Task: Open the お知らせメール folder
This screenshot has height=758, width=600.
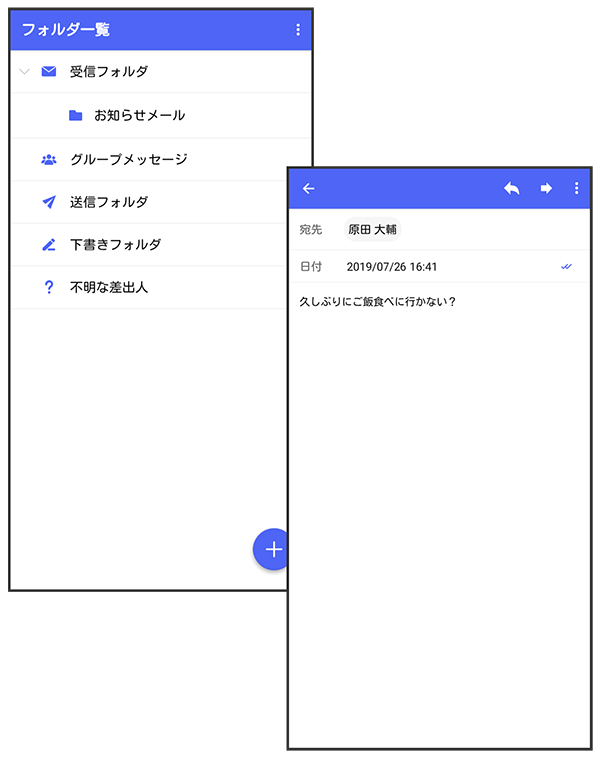Action: [139, 115]
